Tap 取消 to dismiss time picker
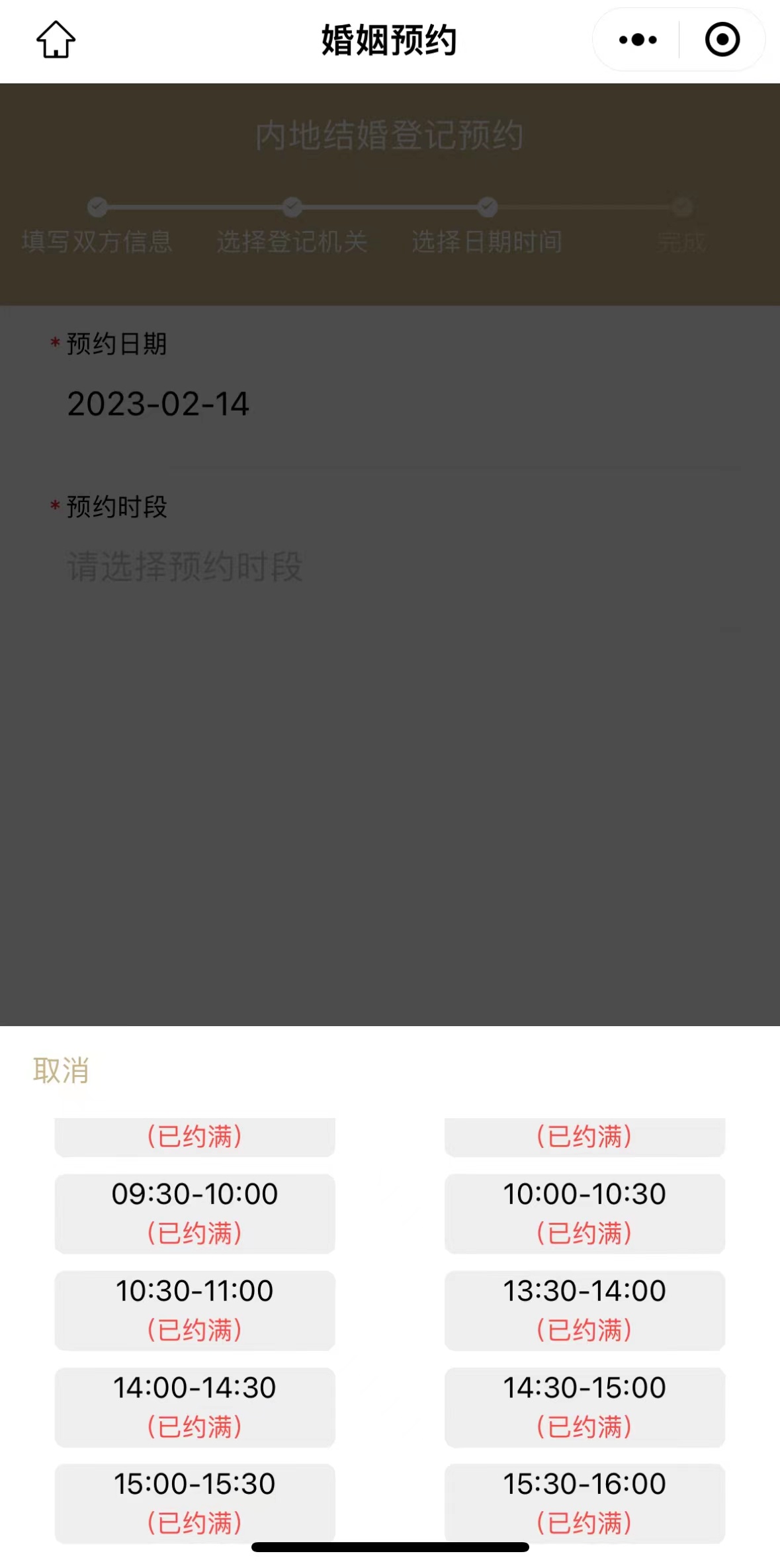The width and height of the screenshot is (780, 1568). (61, 1070)
